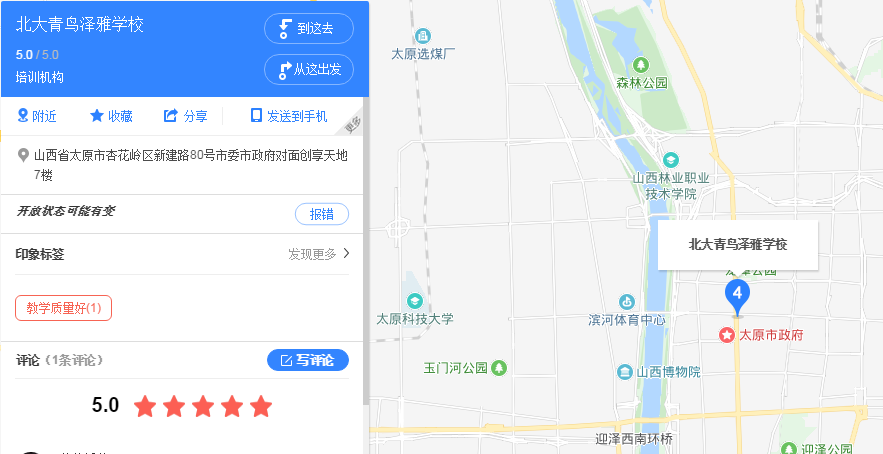The width and height of the screenshot is (883, 454).
Task: Open the 附近 nearby search
Action: click(37, 116)
